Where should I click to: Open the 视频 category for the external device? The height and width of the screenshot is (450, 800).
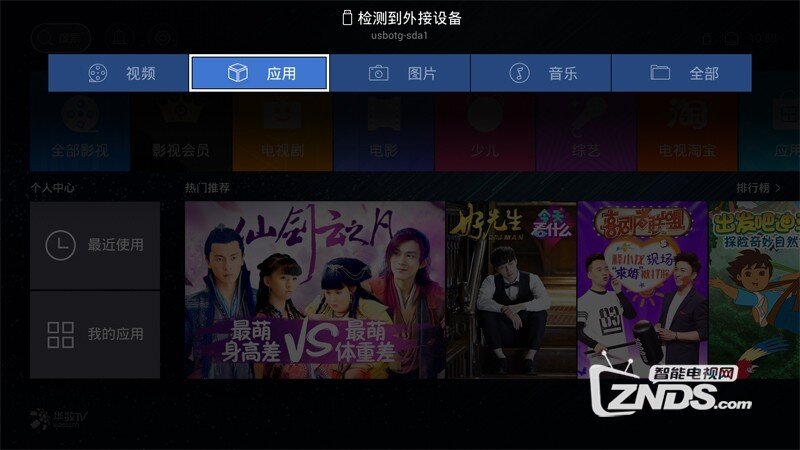(x=118, y=73)
